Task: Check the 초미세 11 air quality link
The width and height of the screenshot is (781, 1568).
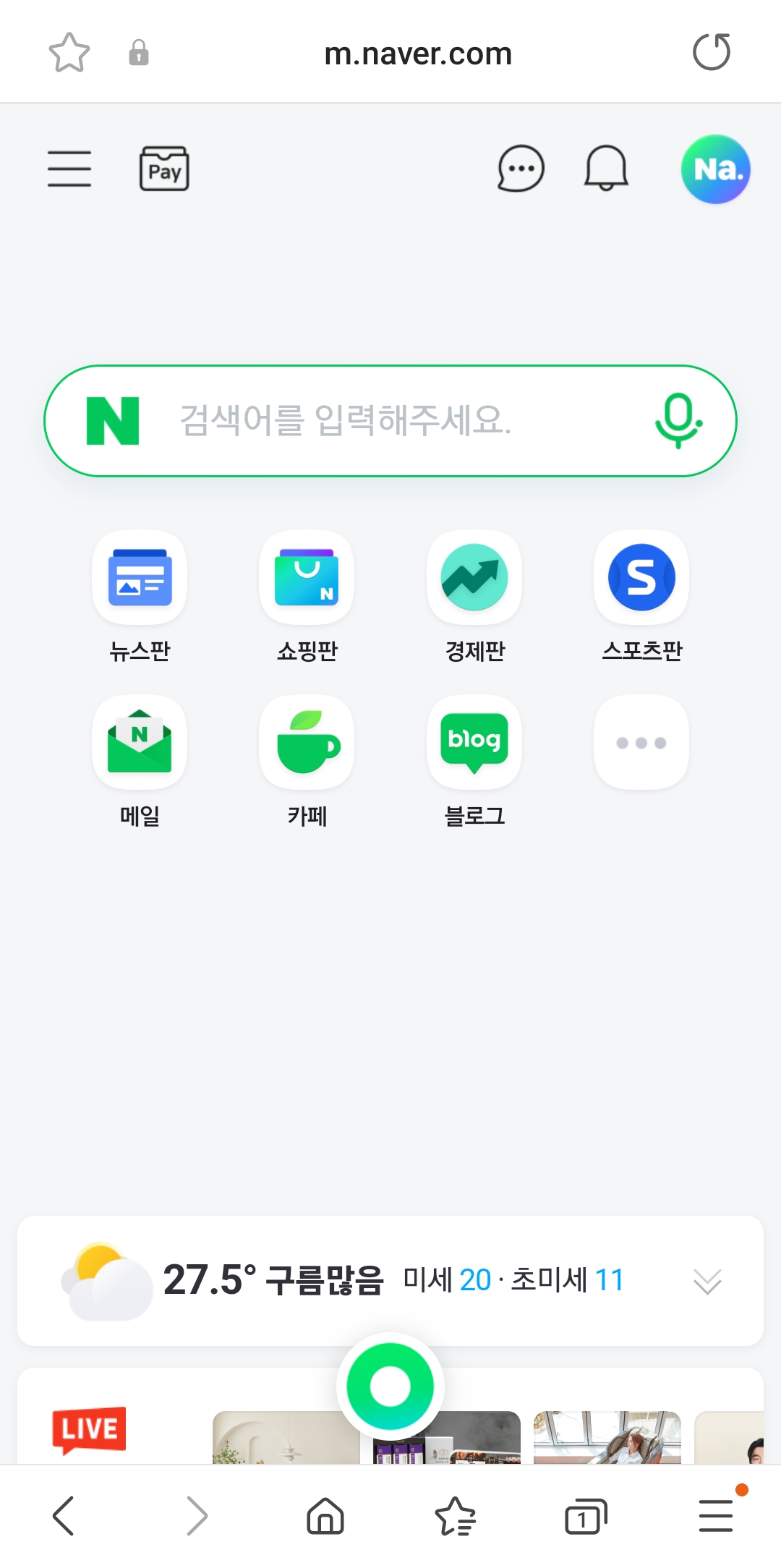Action: (570, 1278)
